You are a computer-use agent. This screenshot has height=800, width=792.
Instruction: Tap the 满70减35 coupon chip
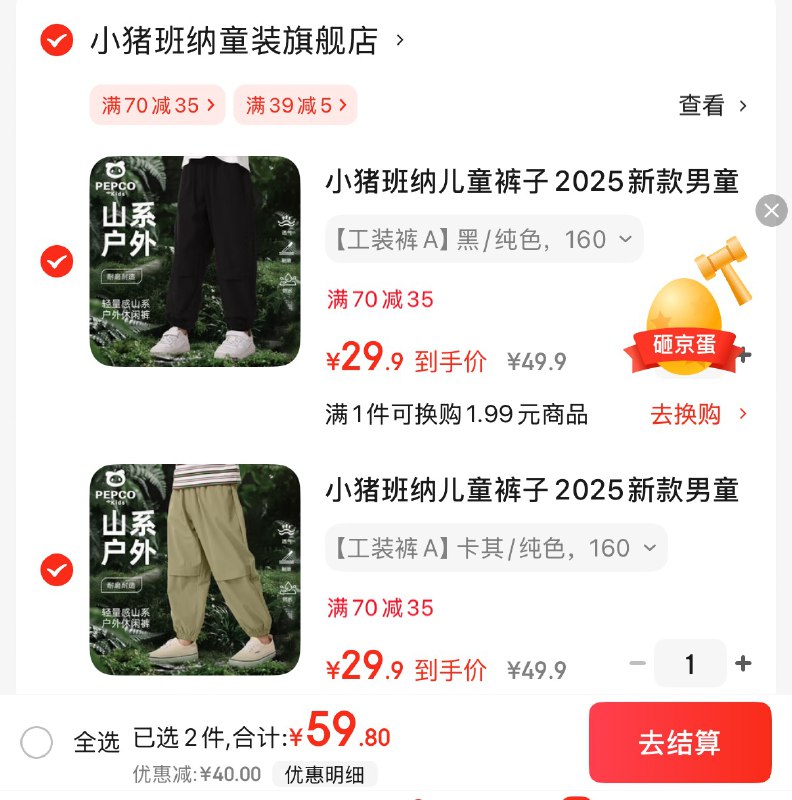point(158,105)
